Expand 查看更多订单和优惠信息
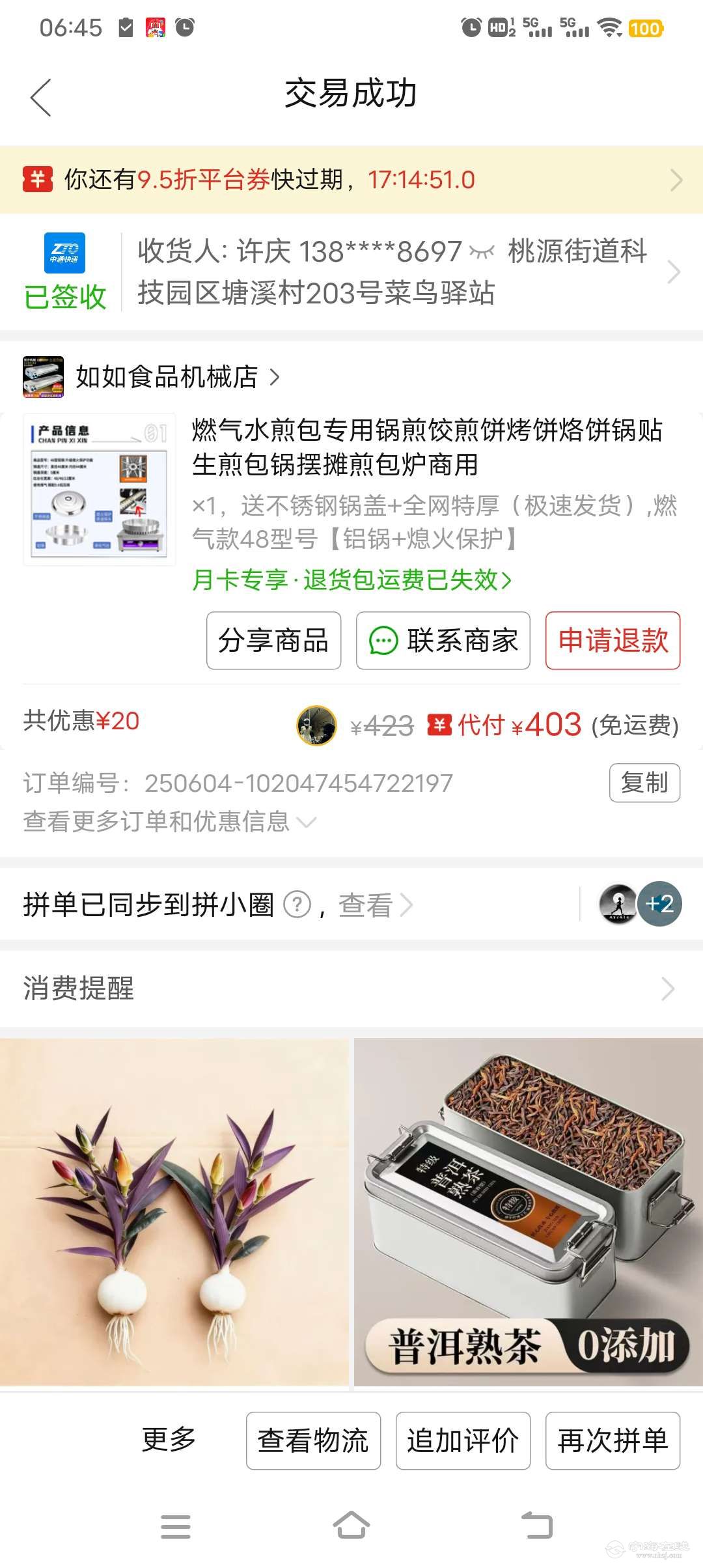The image size is (703, 1568). [169, 822]
